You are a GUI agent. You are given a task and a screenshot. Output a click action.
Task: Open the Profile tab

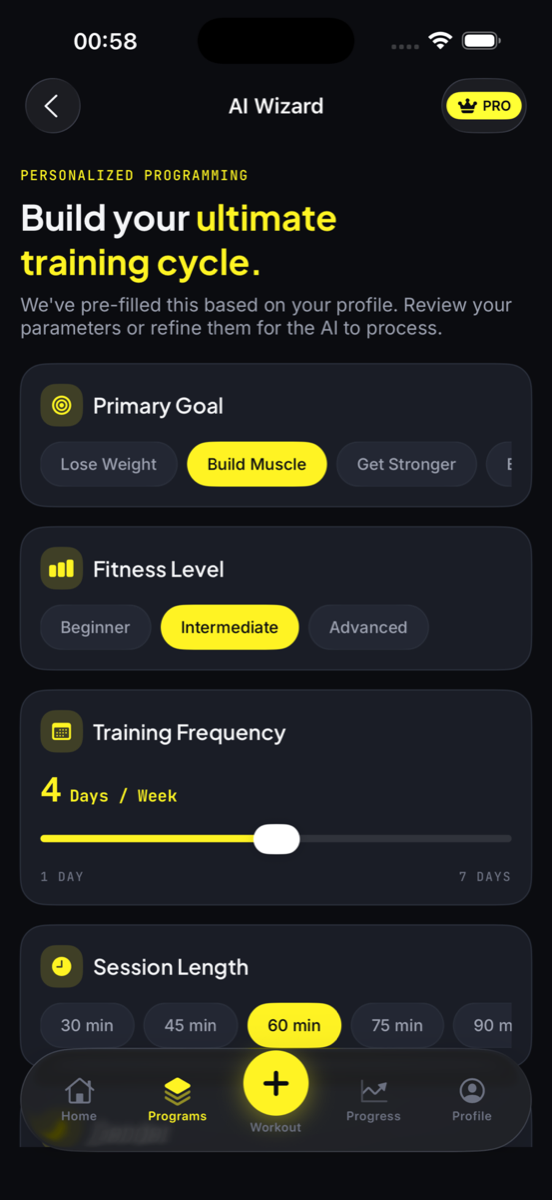[x=472, y=1100]
